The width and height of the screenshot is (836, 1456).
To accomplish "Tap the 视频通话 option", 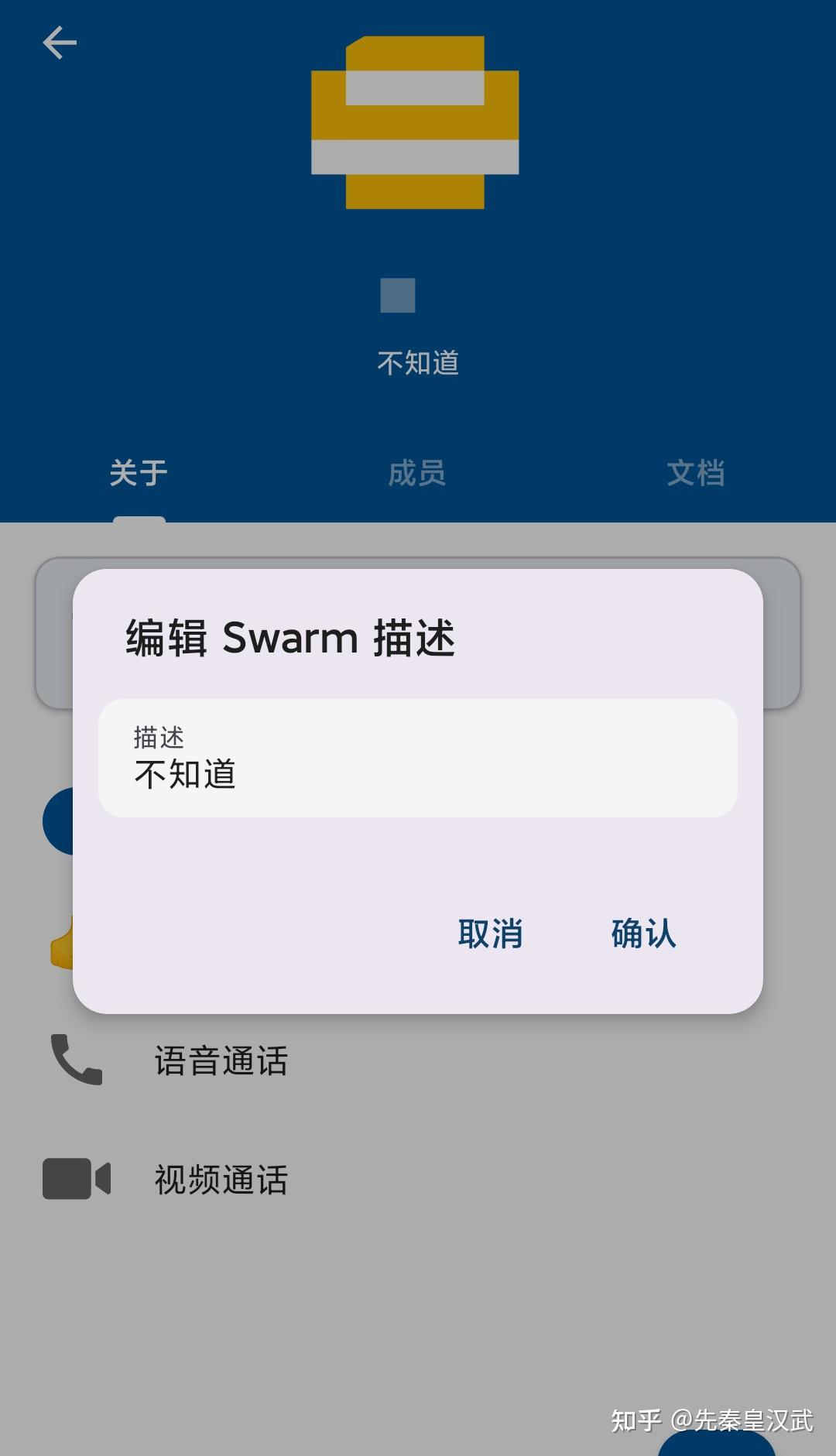I will [221, 1180].
